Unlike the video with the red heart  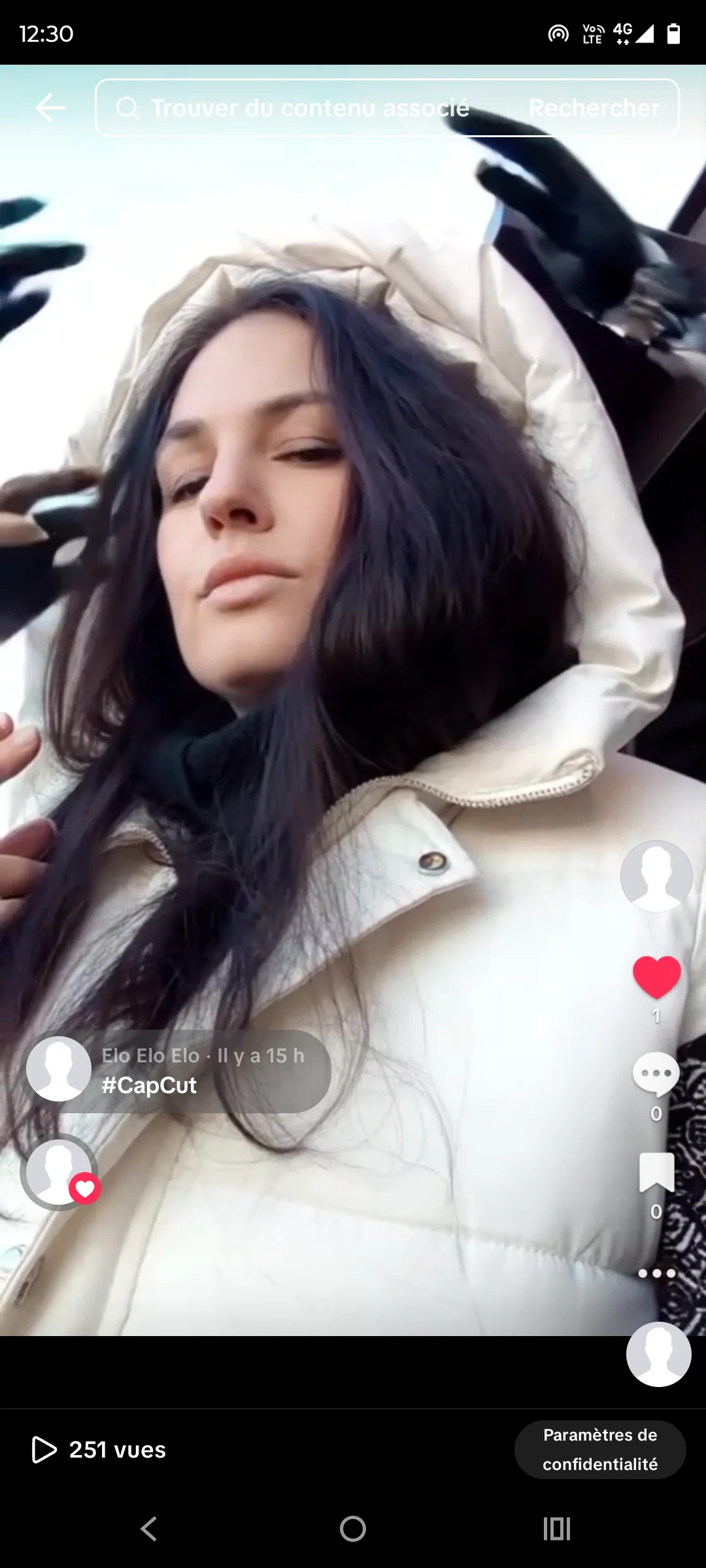[x=656, y=977]
